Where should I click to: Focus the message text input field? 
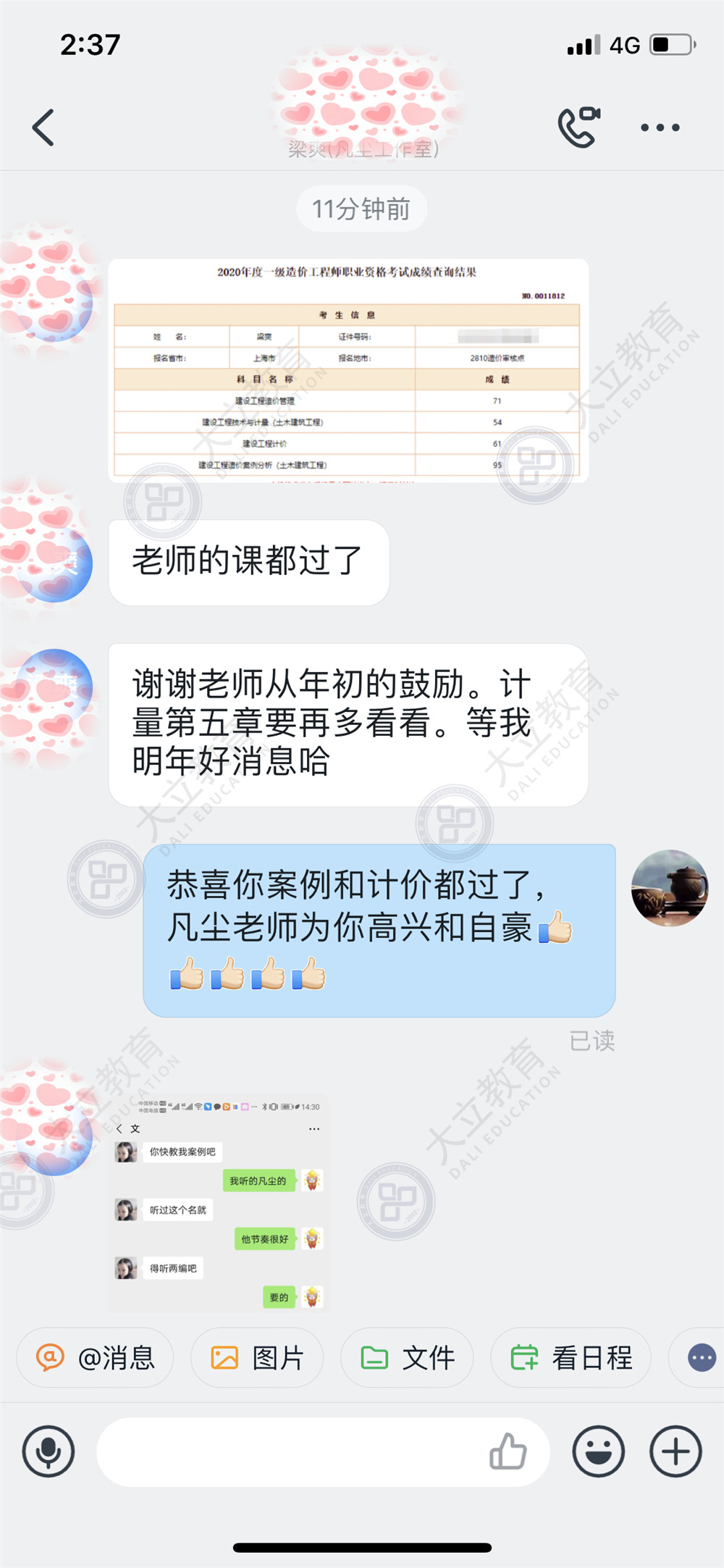pos(290,1451)
